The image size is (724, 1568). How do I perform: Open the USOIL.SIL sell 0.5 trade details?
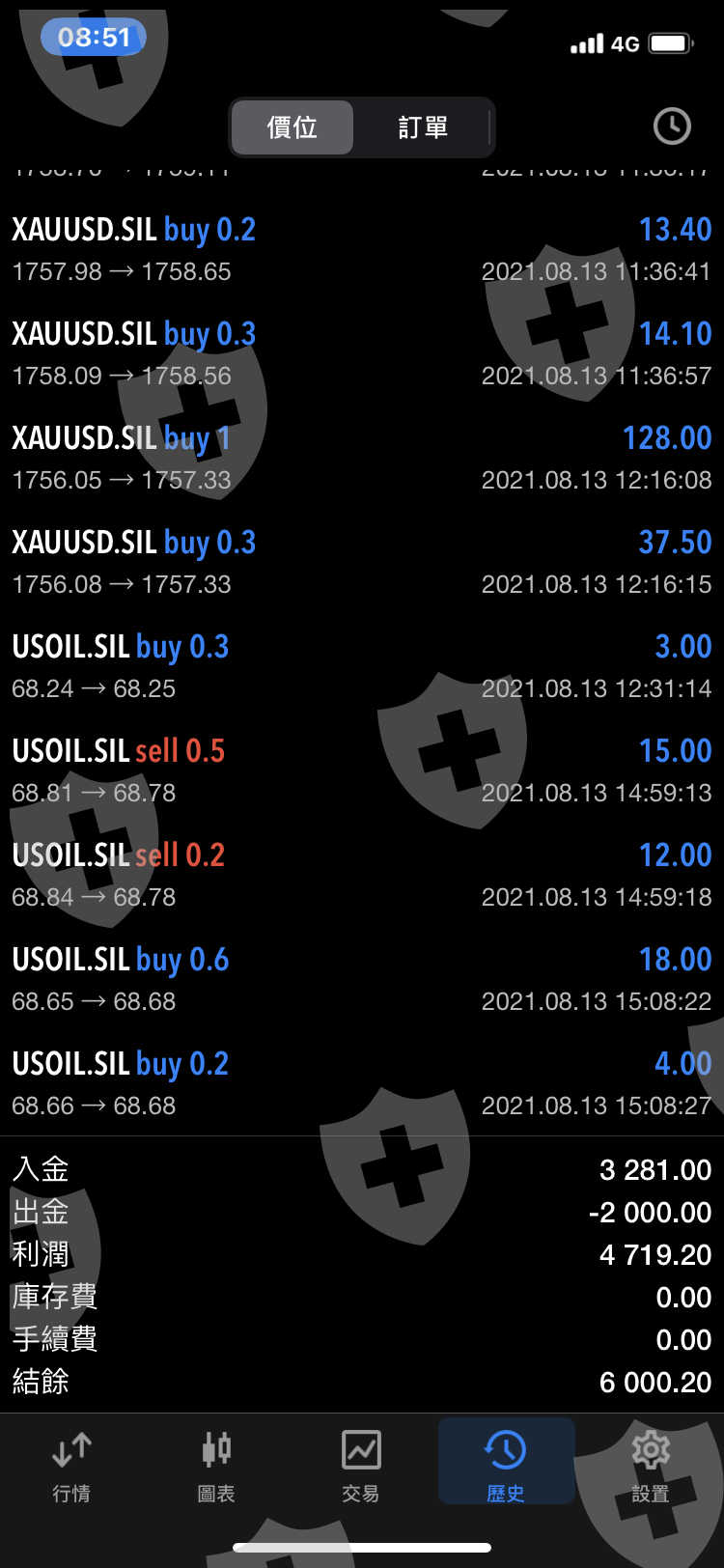361,770
